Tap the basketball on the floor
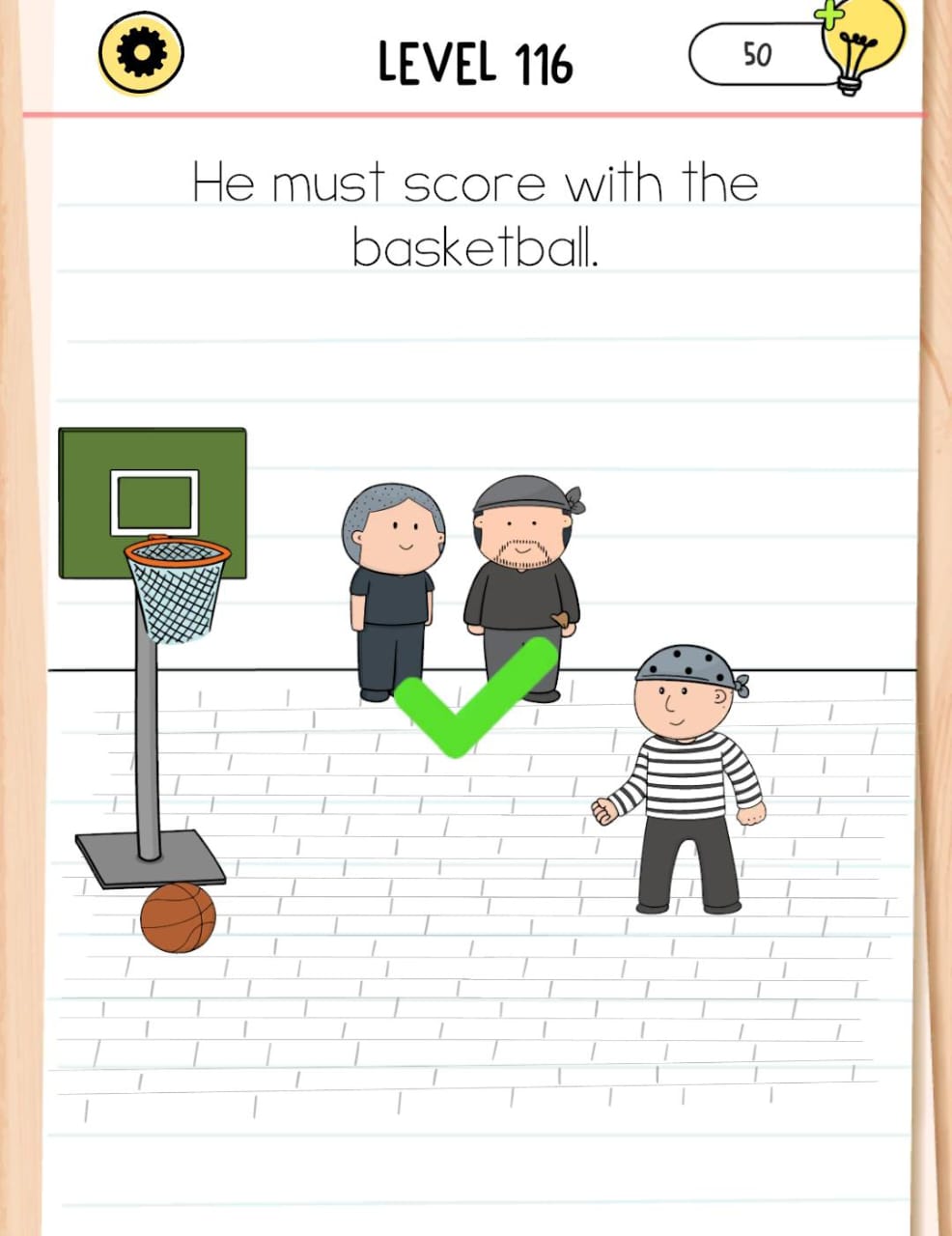The width and height of the screenshot is (952, 1236). tap(178, 917)
